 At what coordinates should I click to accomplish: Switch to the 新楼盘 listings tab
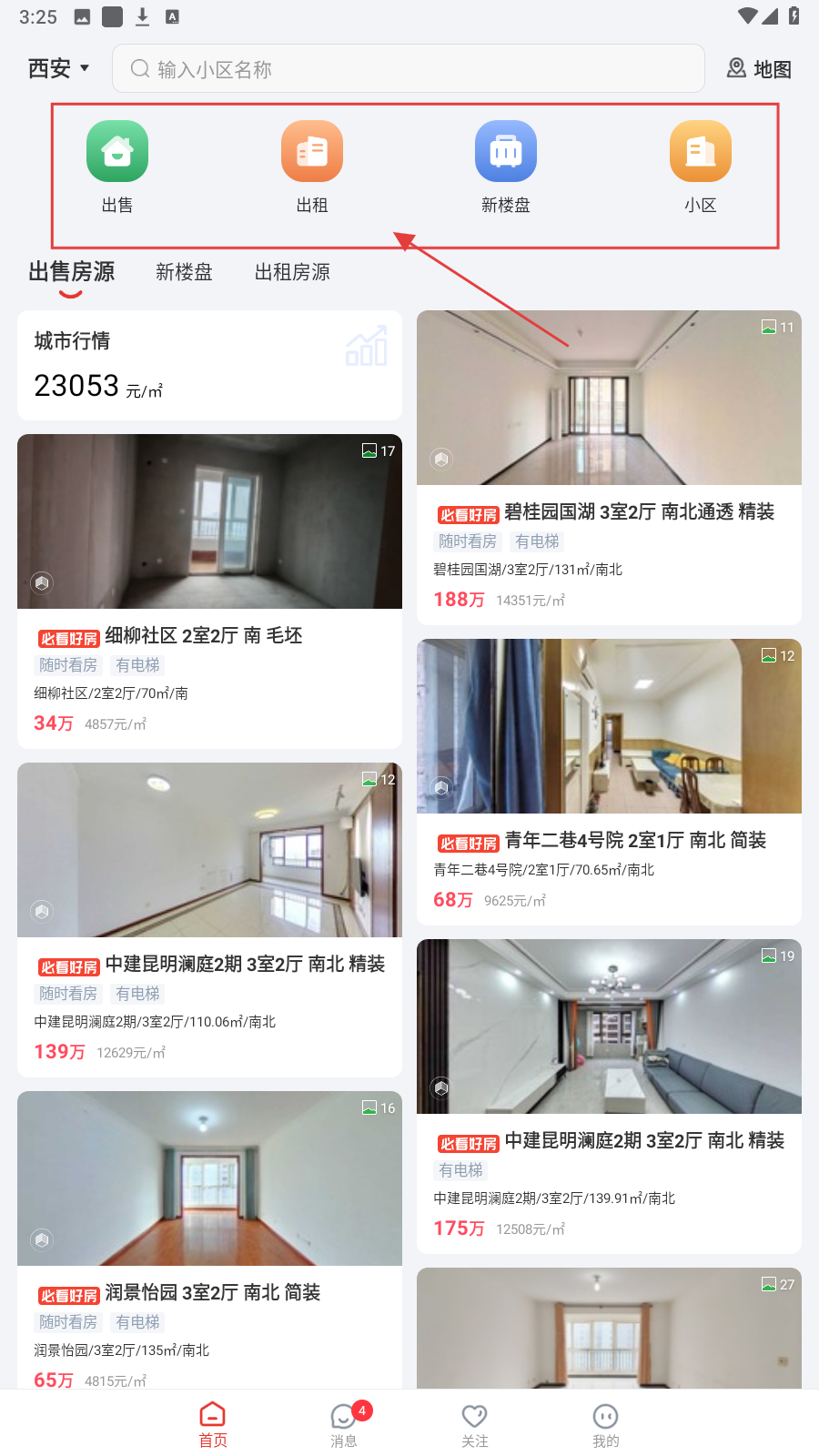click(x=184, y=272)
